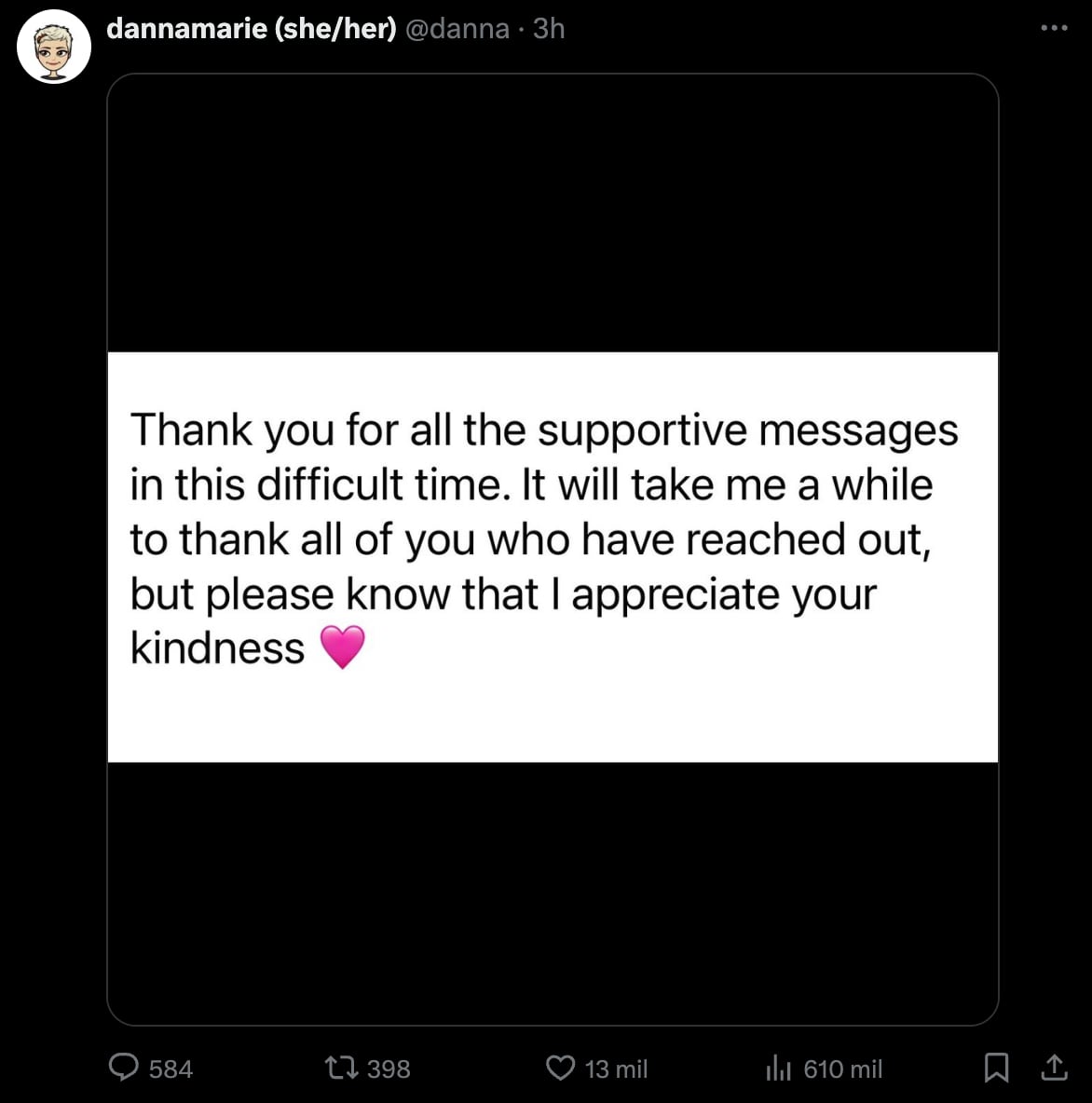The height and width of the screenshot is (1103, 1092).
Task: Open the dannamarie (she/her) name link
Action: tap(252, 29)
